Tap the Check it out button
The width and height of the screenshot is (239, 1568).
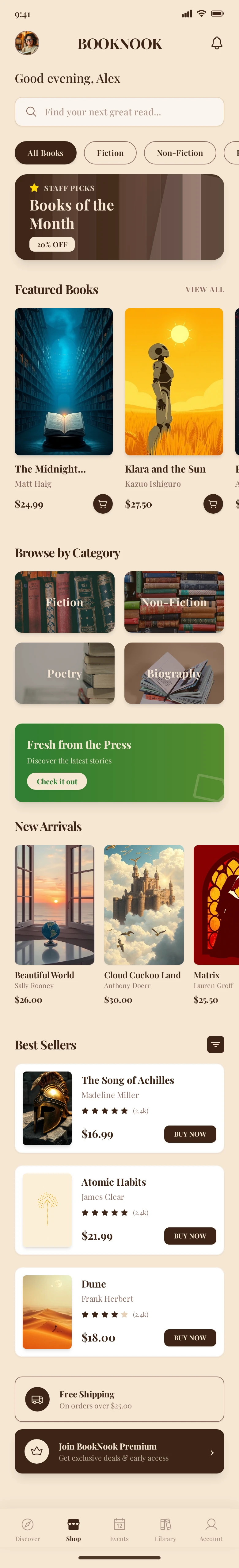(57, 782)
